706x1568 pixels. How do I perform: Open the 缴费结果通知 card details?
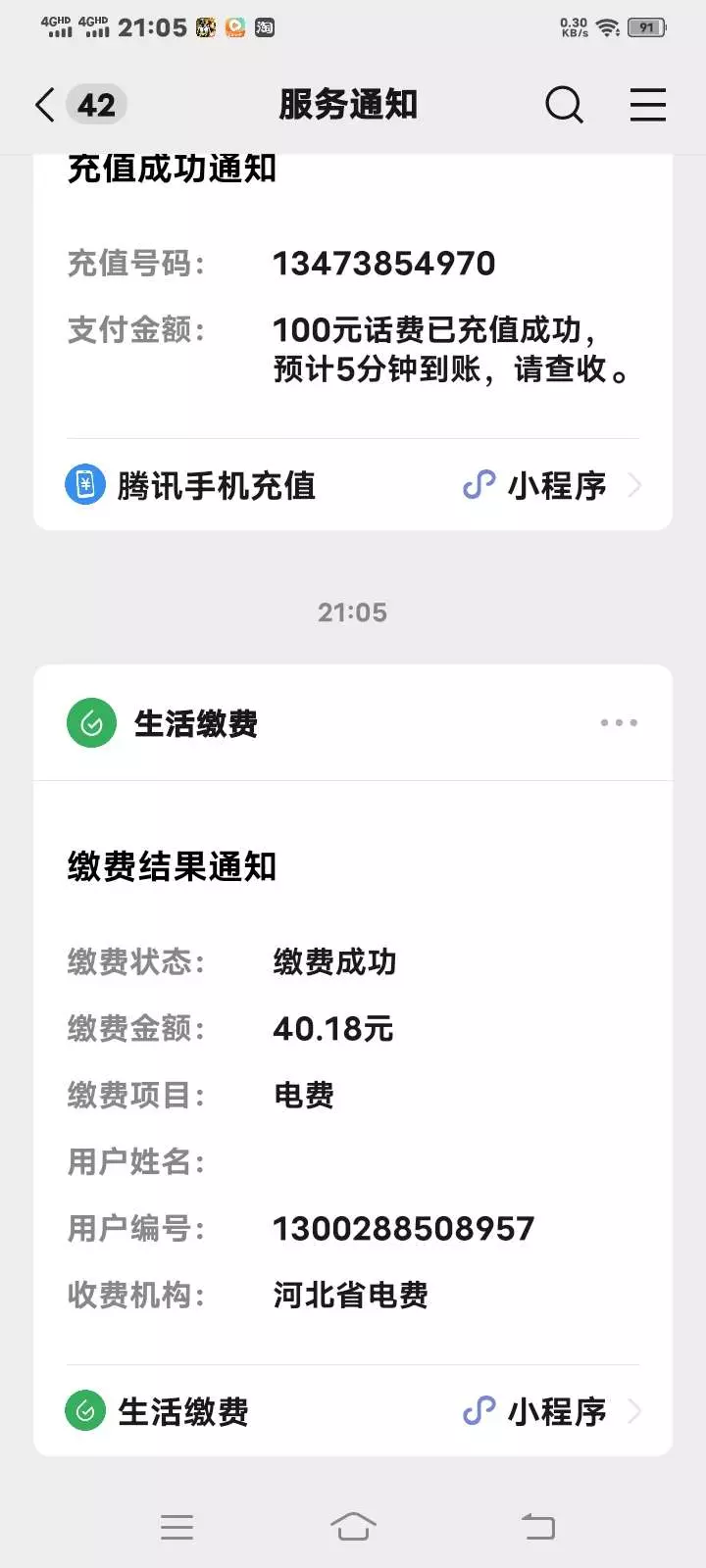pos(353,1072)
